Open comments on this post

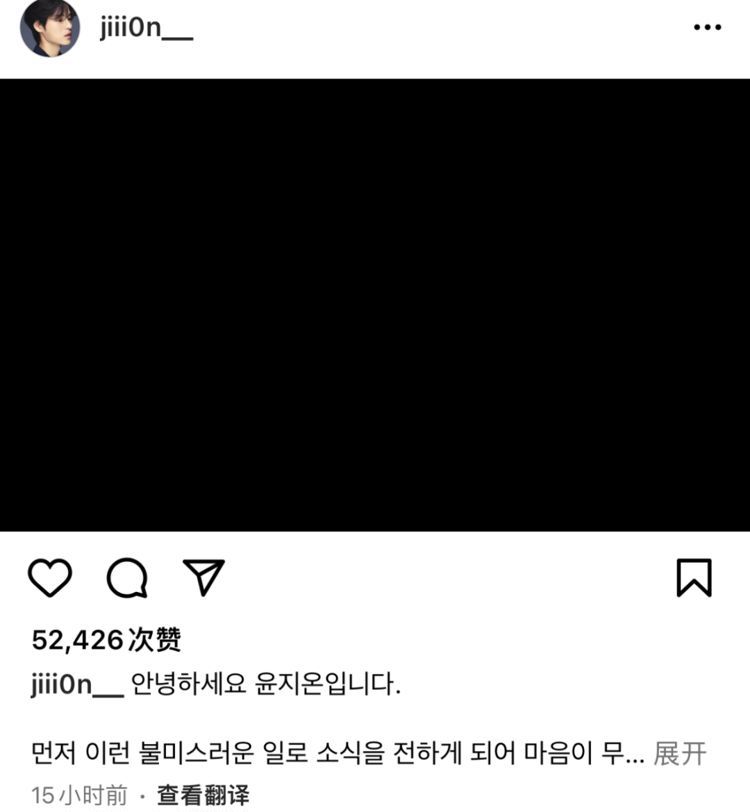(x=127, y=578)
